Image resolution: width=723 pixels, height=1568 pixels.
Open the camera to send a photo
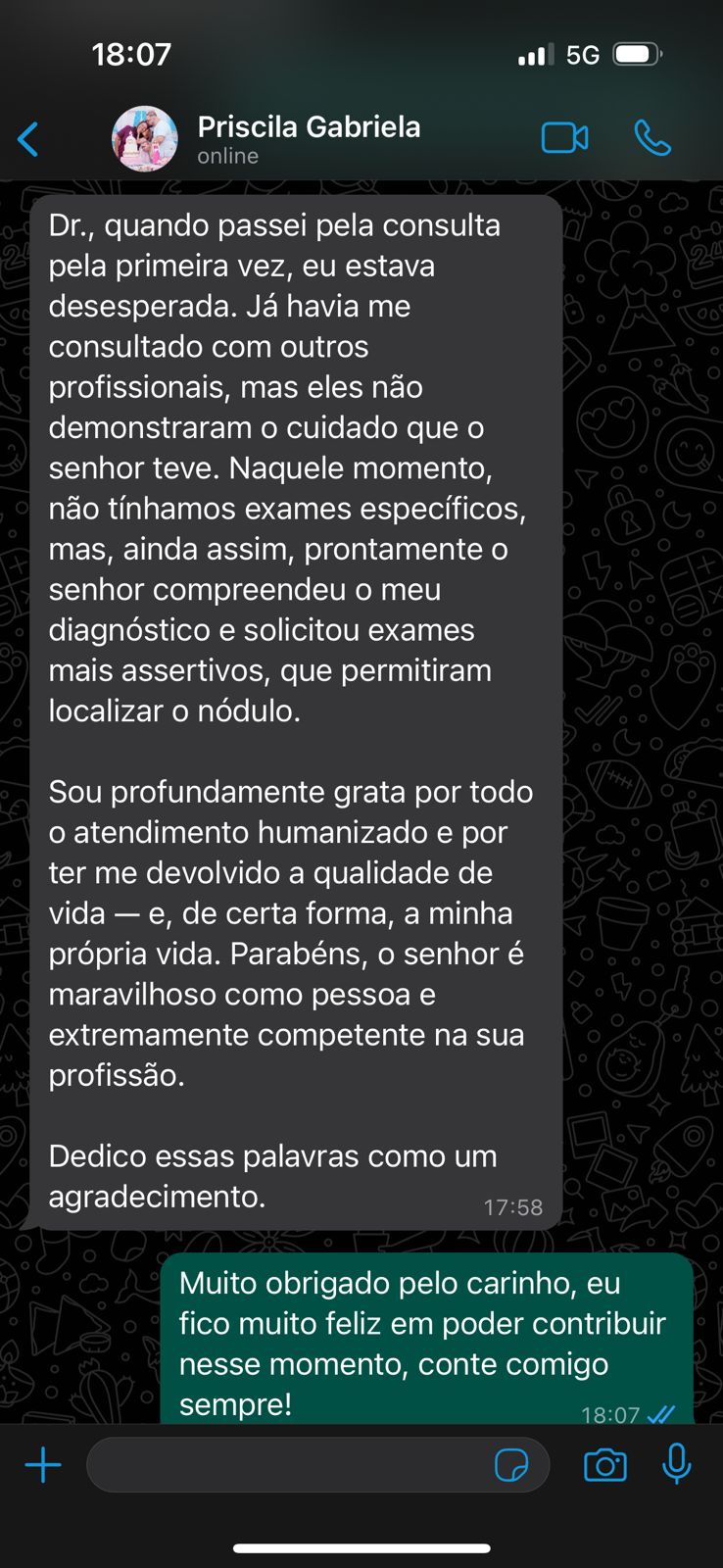coord(604,1466)
